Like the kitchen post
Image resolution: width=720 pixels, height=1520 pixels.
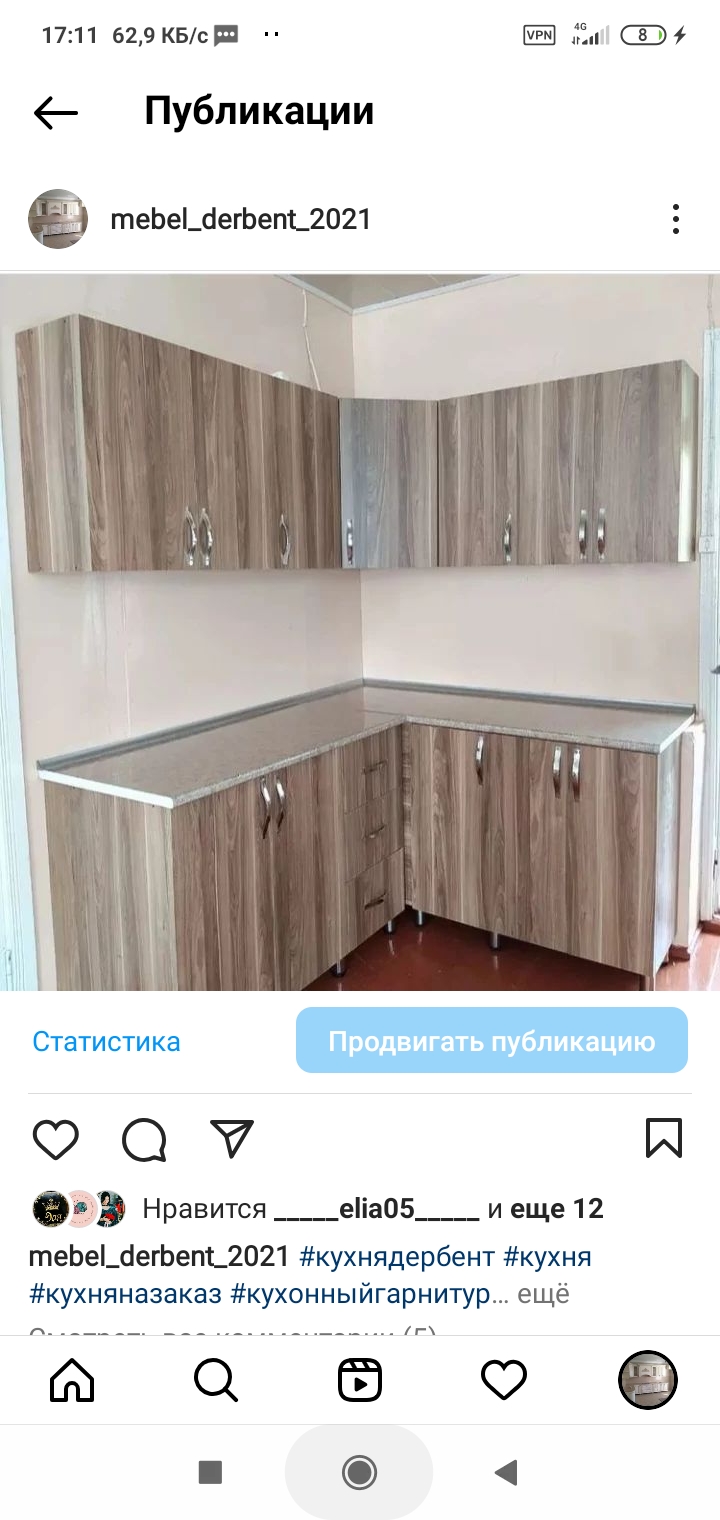pos(56,1139)
